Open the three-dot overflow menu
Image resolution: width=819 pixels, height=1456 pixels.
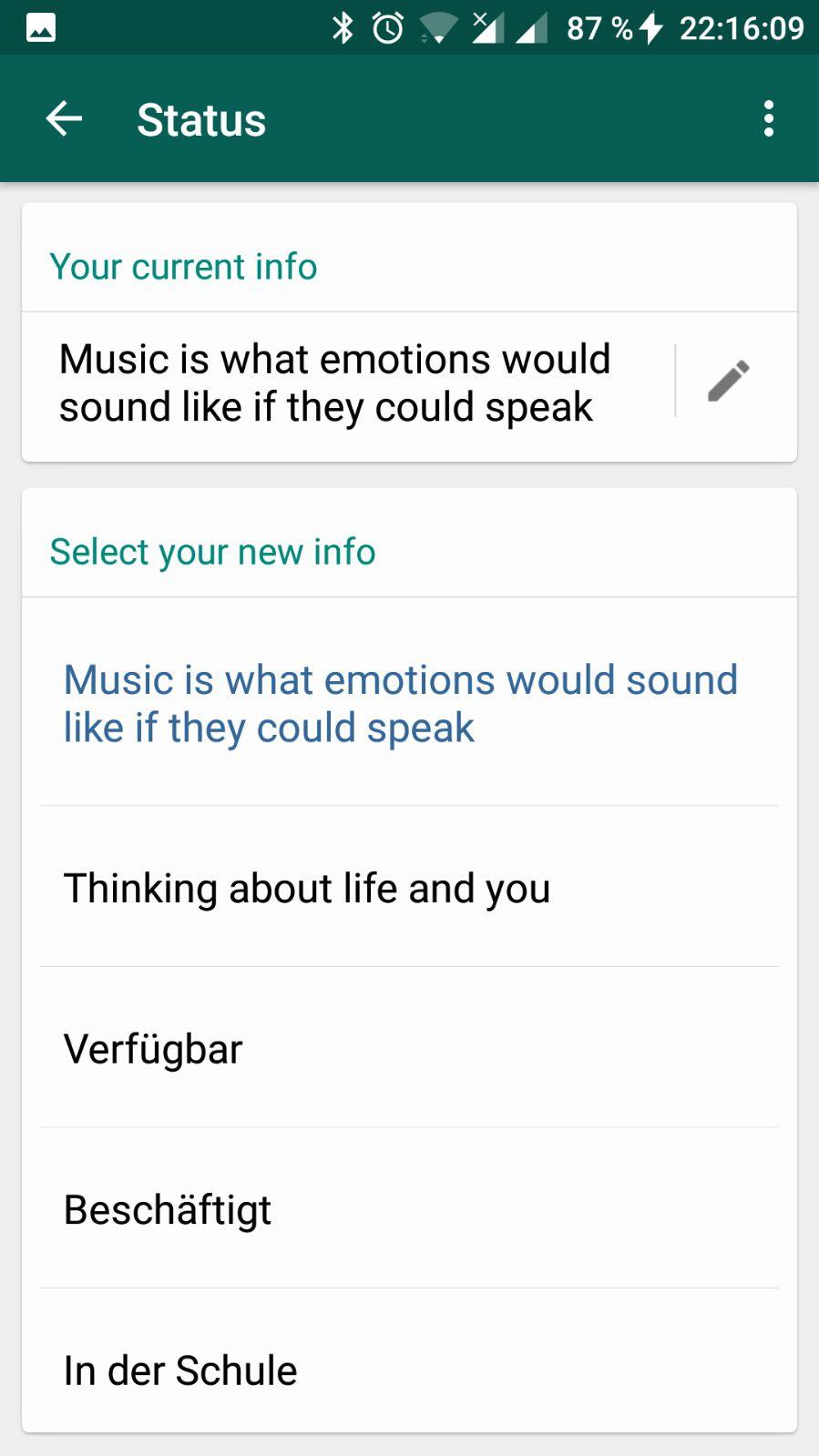(x=769, y=119)
